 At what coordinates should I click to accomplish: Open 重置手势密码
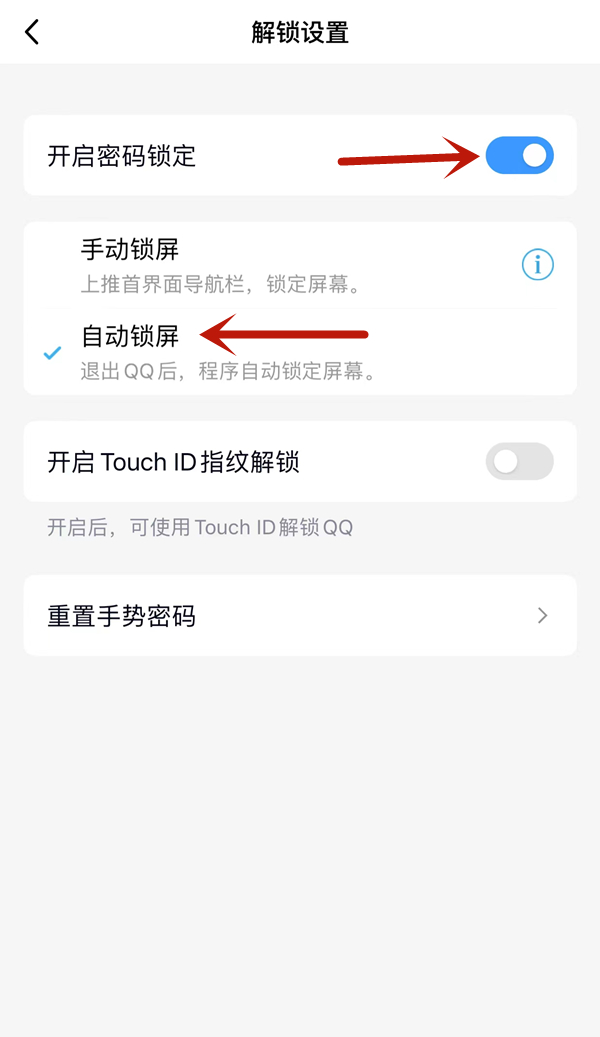(300, 615)
